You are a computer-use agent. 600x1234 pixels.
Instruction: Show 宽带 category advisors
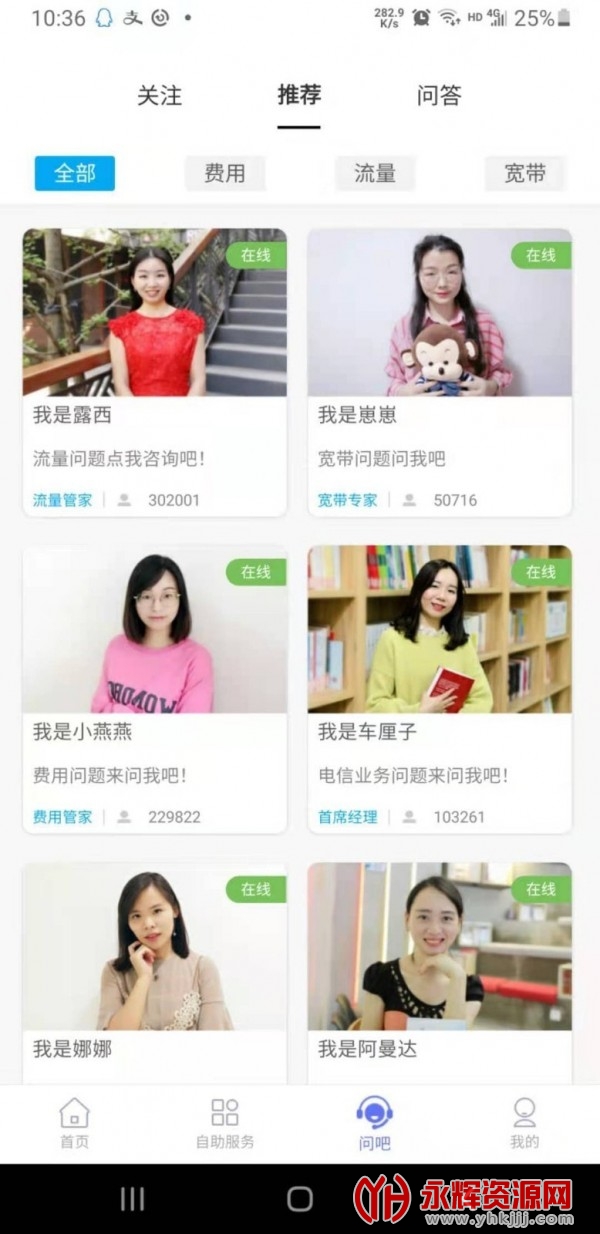[524, 173]
